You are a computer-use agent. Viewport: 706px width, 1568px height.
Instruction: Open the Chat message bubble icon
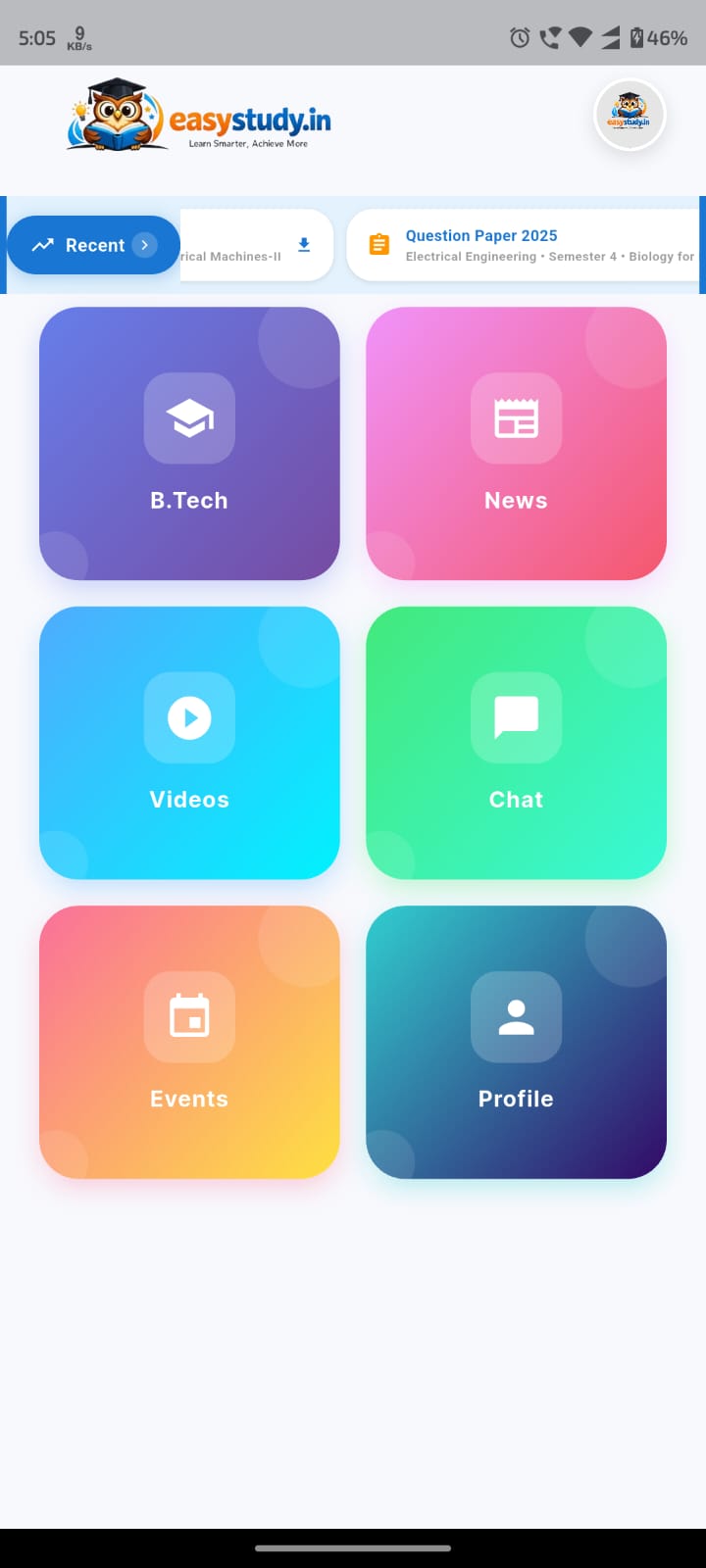click(x=516, y=718)
